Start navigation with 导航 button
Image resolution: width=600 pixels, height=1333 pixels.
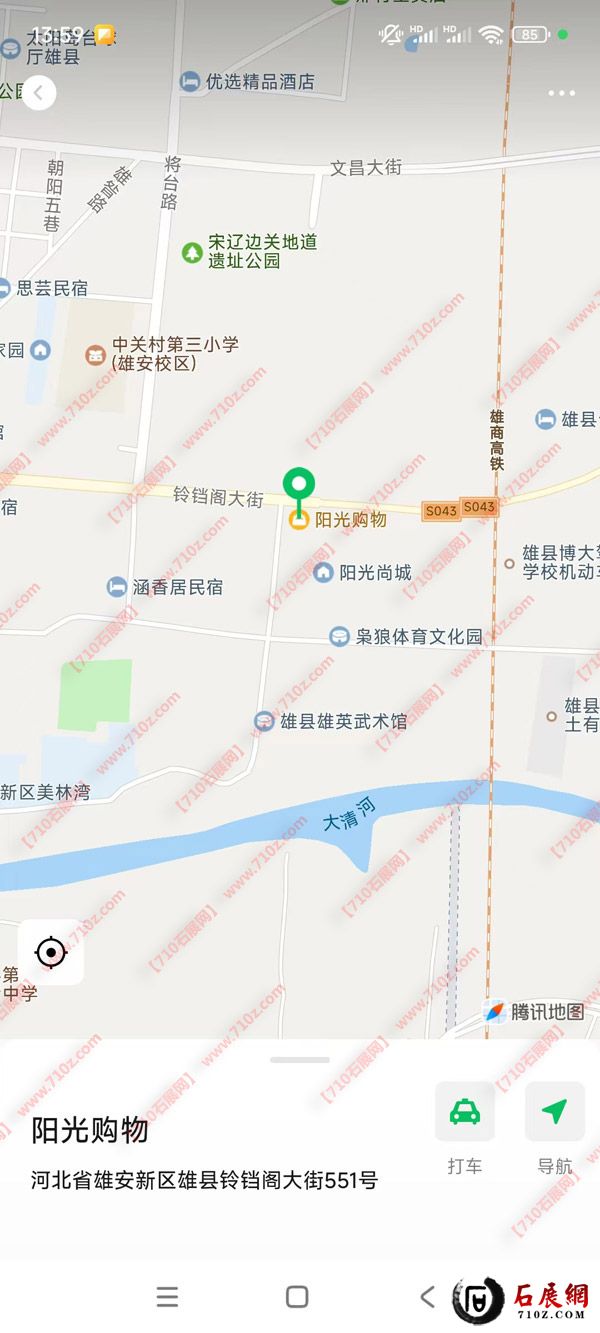(554, 1112)
